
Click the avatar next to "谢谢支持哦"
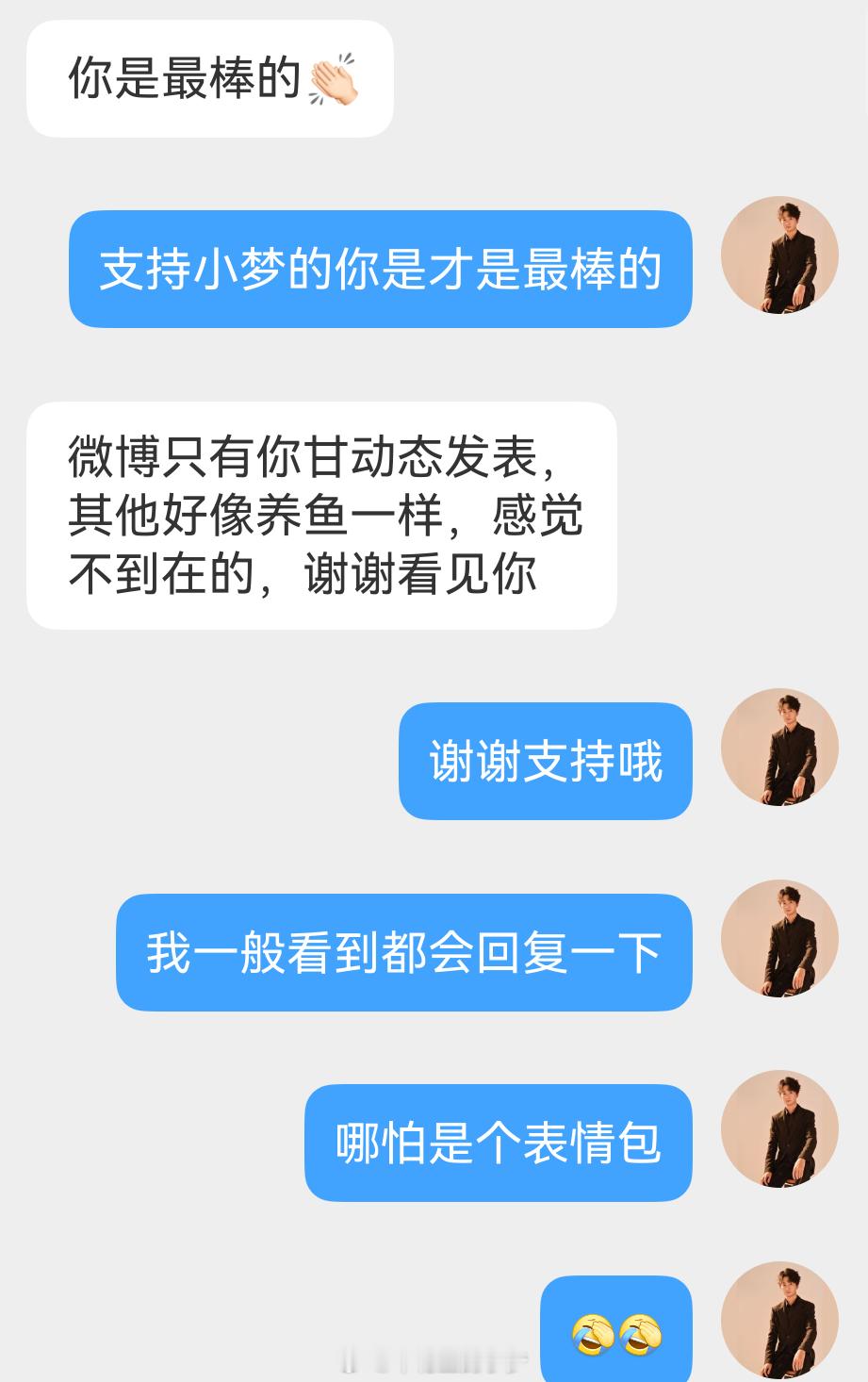779,748
